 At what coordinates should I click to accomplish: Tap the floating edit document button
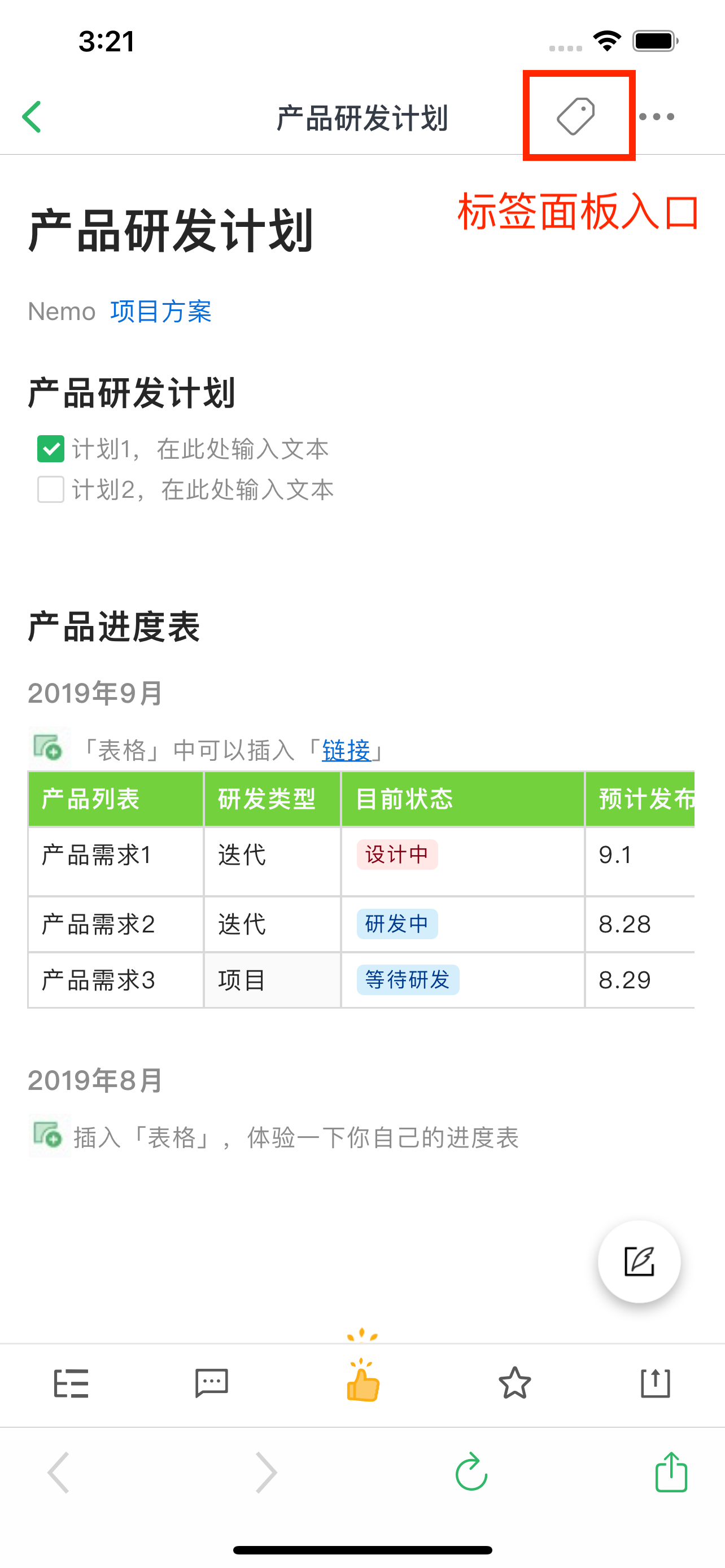tap(639, 1261)
